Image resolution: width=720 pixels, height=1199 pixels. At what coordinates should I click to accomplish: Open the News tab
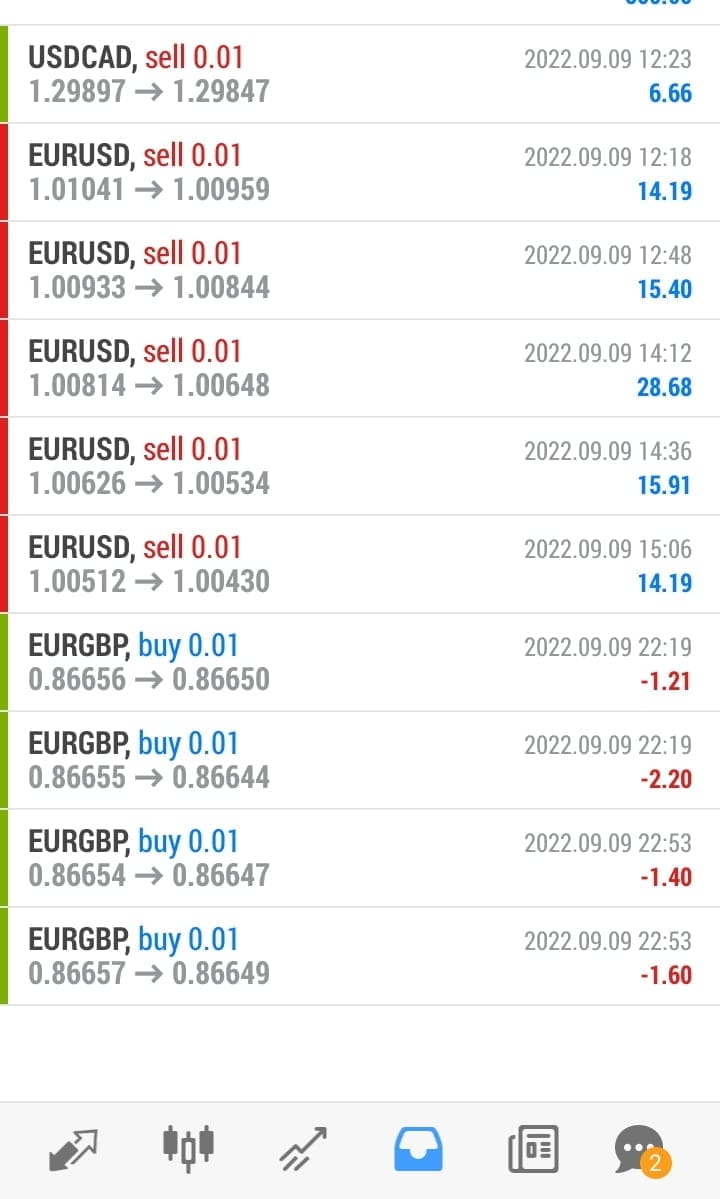tap(532, 1150)
